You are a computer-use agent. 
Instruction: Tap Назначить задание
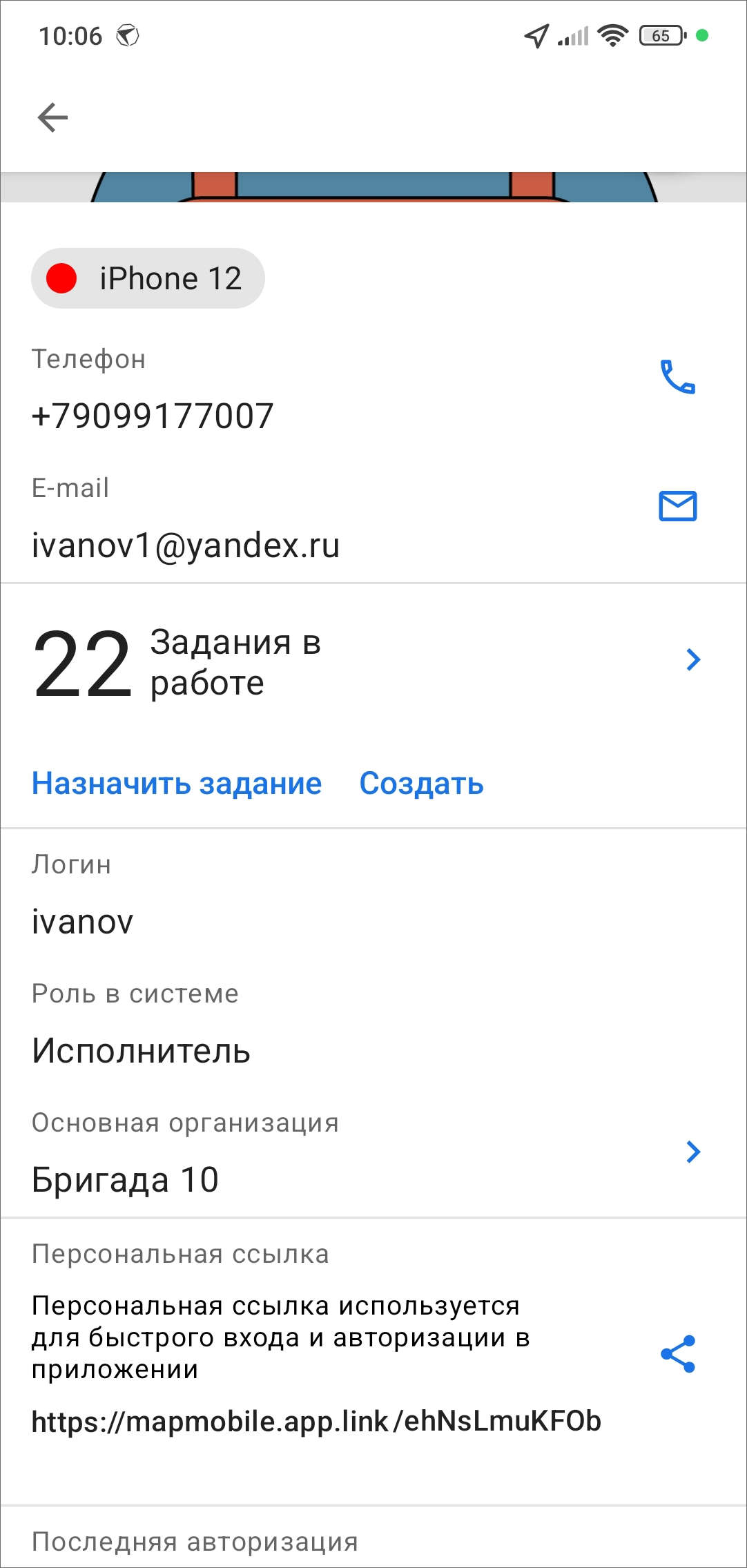click(177, 784)
